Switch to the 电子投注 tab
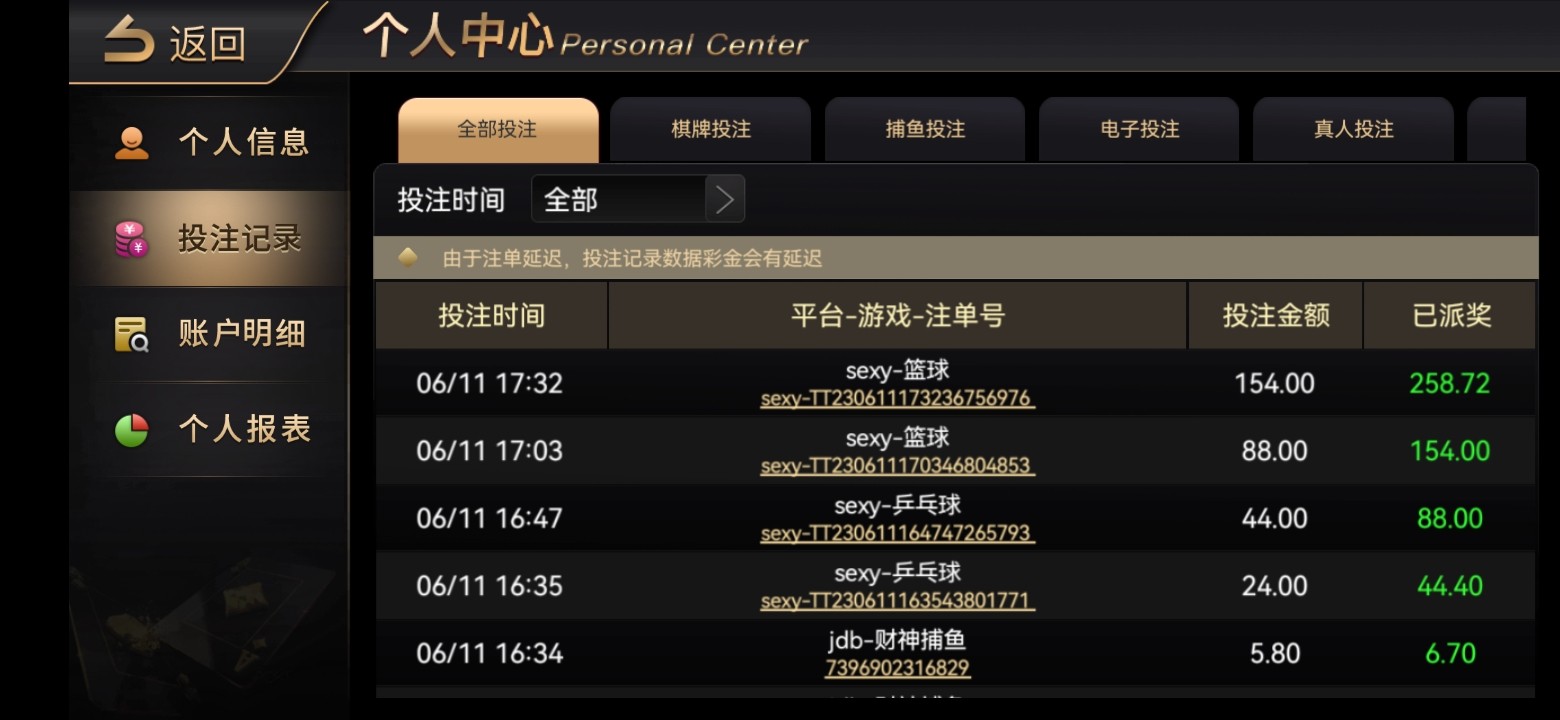This screenshot has width=1560, height=720. coord(1139,130)
